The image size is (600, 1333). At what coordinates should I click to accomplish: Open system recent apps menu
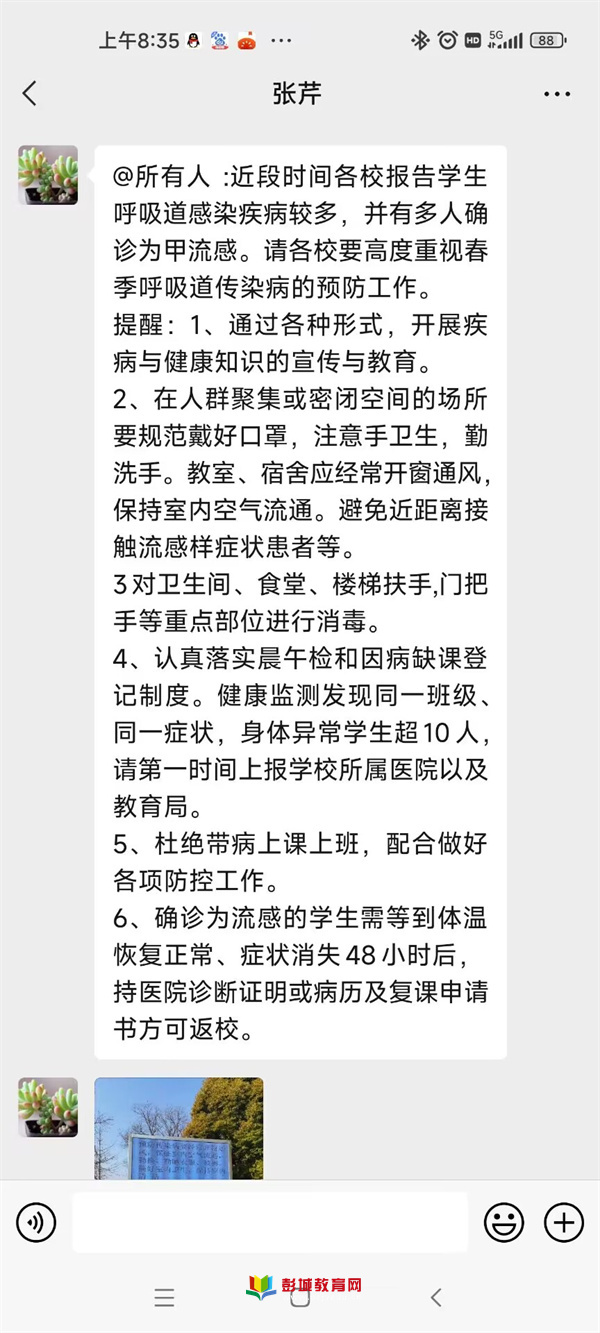click(165, 1298)
